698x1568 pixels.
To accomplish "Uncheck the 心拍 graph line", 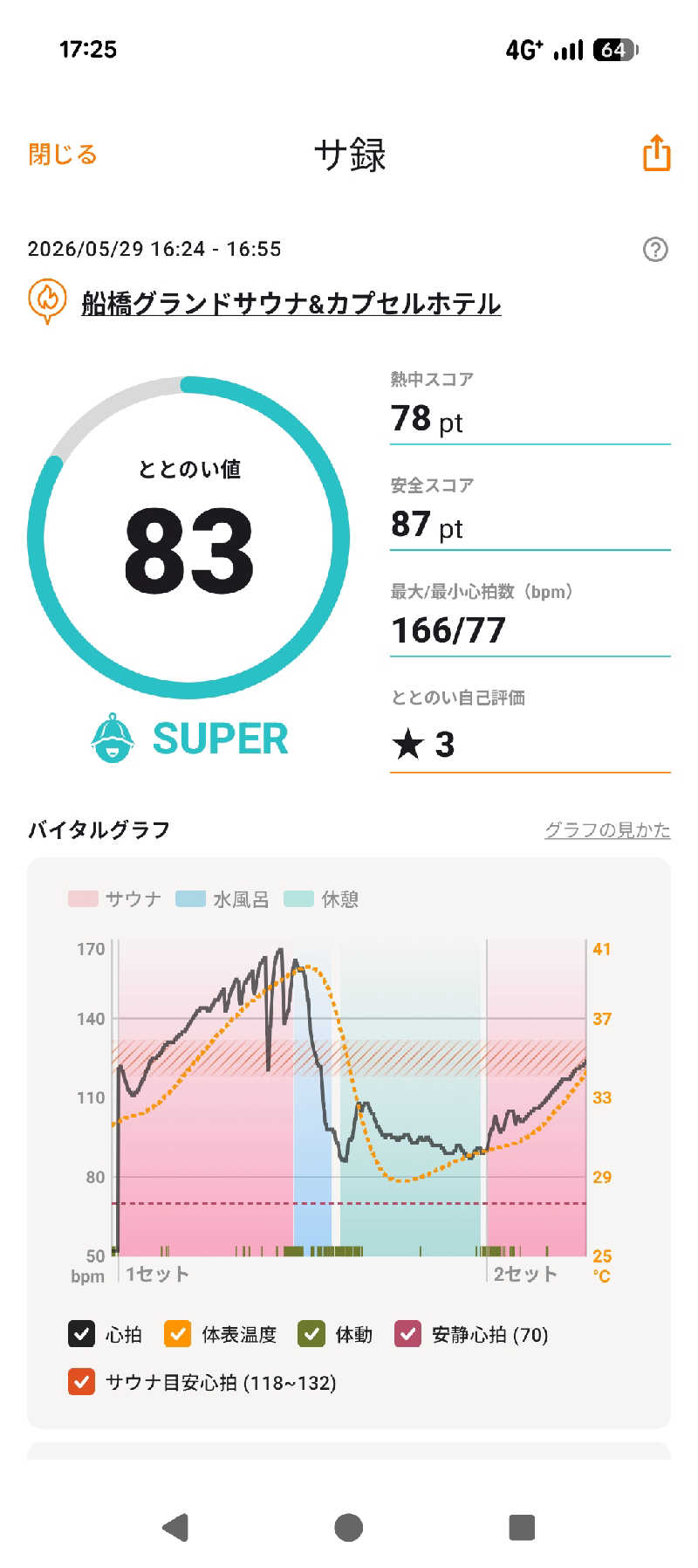I will pyautogui.click(x=81, y=1334).
